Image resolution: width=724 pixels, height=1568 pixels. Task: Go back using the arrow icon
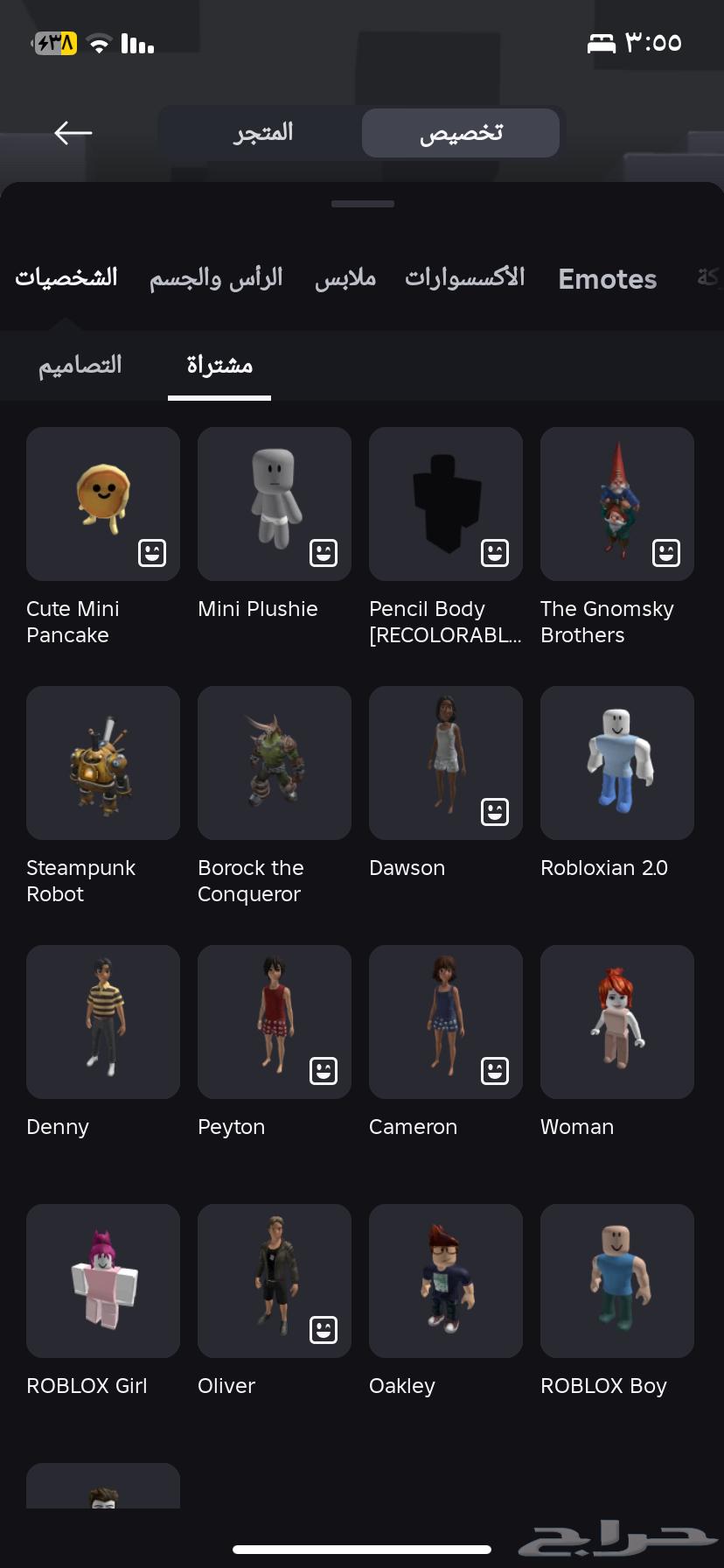[x=73, y=133]
